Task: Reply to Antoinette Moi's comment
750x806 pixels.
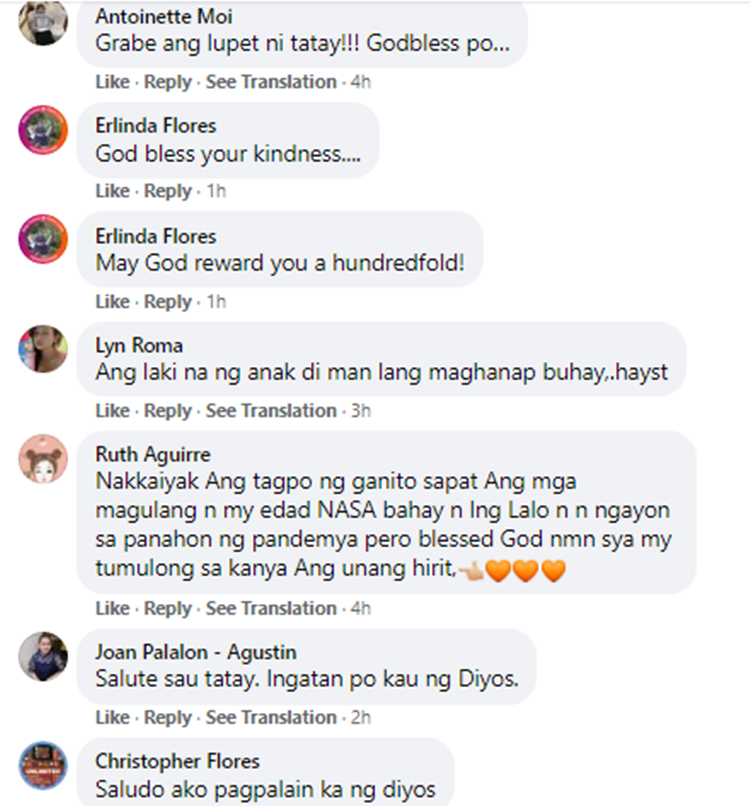Action: pos(167,82)
